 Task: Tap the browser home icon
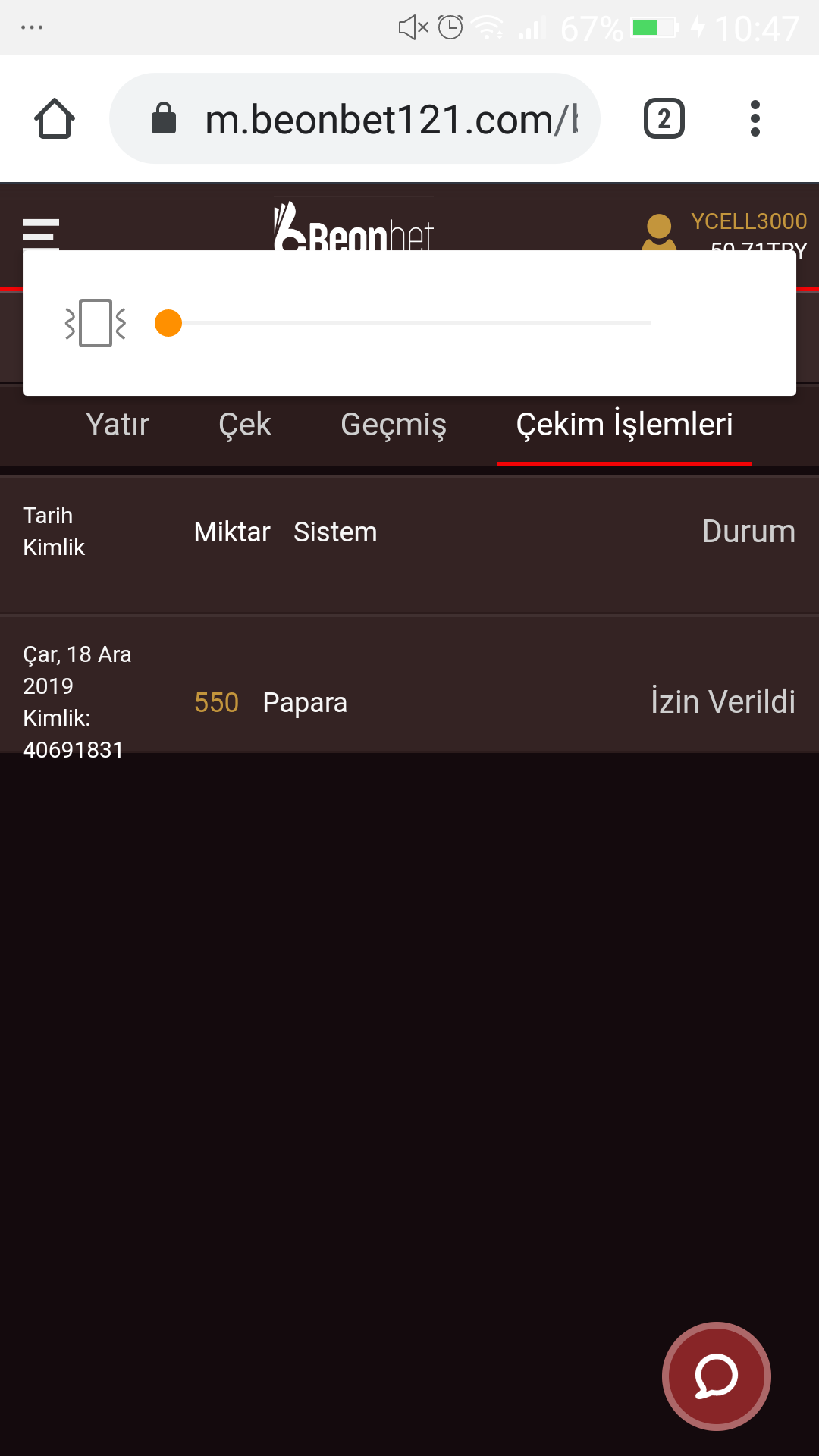55,119
